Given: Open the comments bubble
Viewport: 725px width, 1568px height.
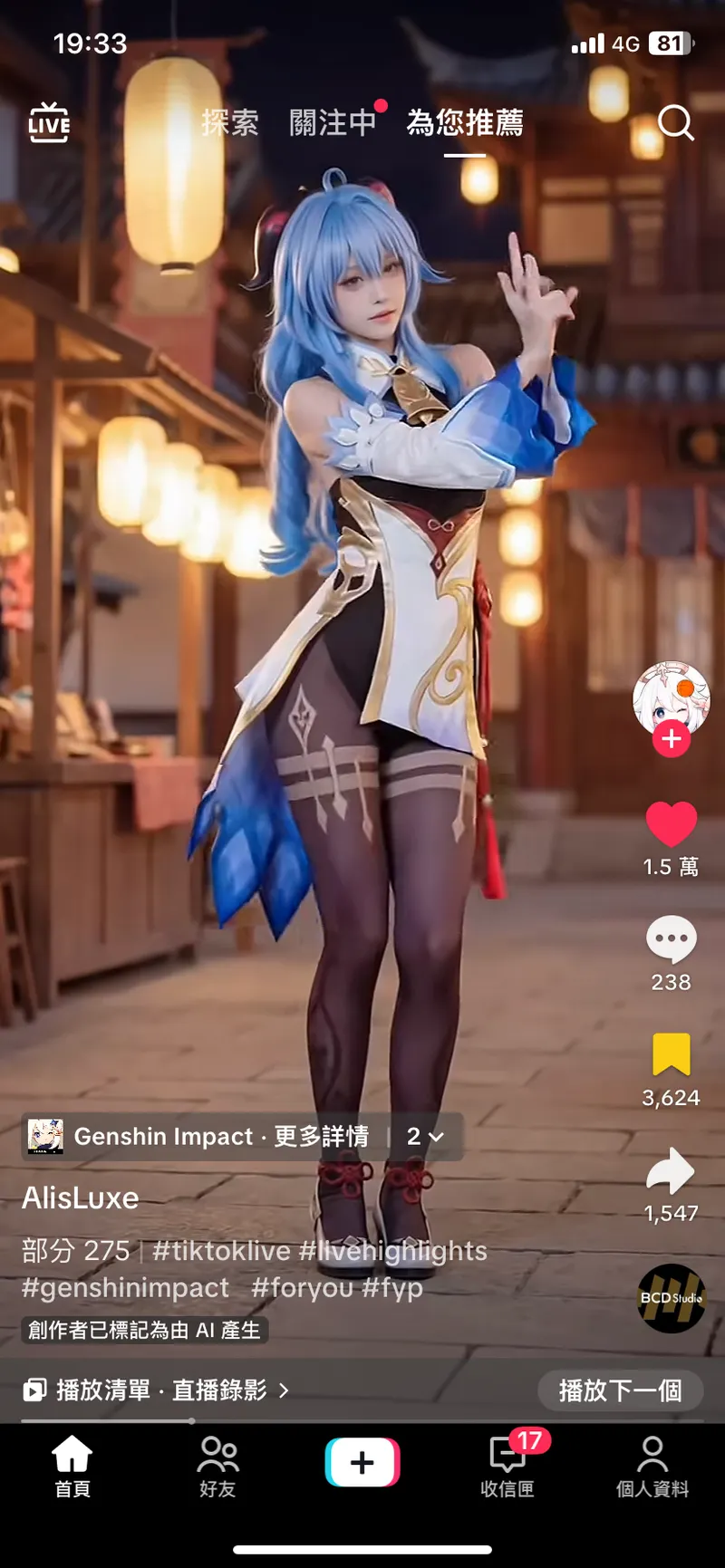Looking at the screenshot, I should tap(671, 940).
